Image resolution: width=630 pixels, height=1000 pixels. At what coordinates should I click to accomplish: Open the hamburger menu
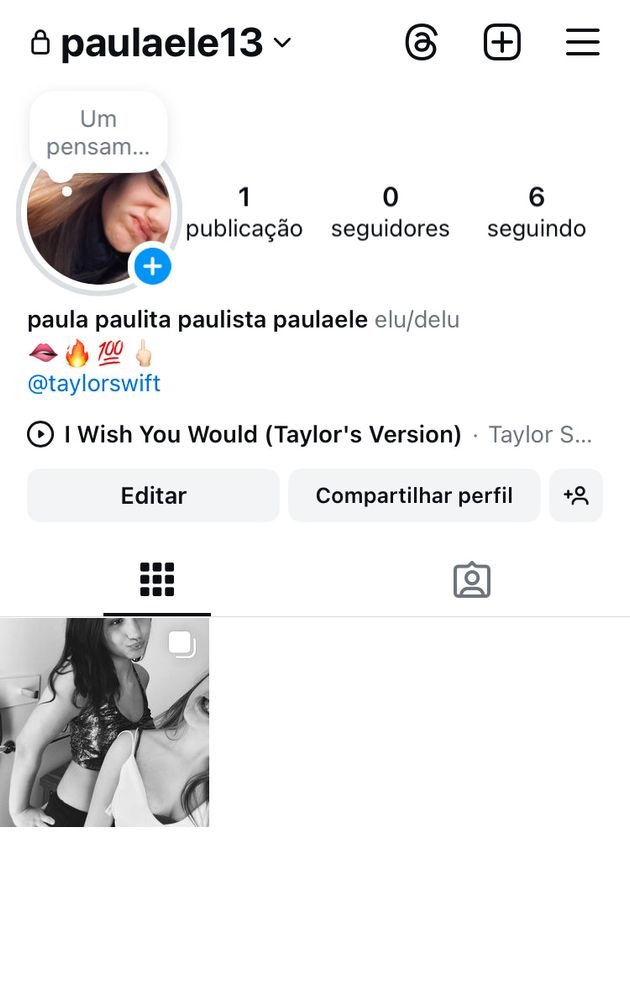tap(582, 43)
